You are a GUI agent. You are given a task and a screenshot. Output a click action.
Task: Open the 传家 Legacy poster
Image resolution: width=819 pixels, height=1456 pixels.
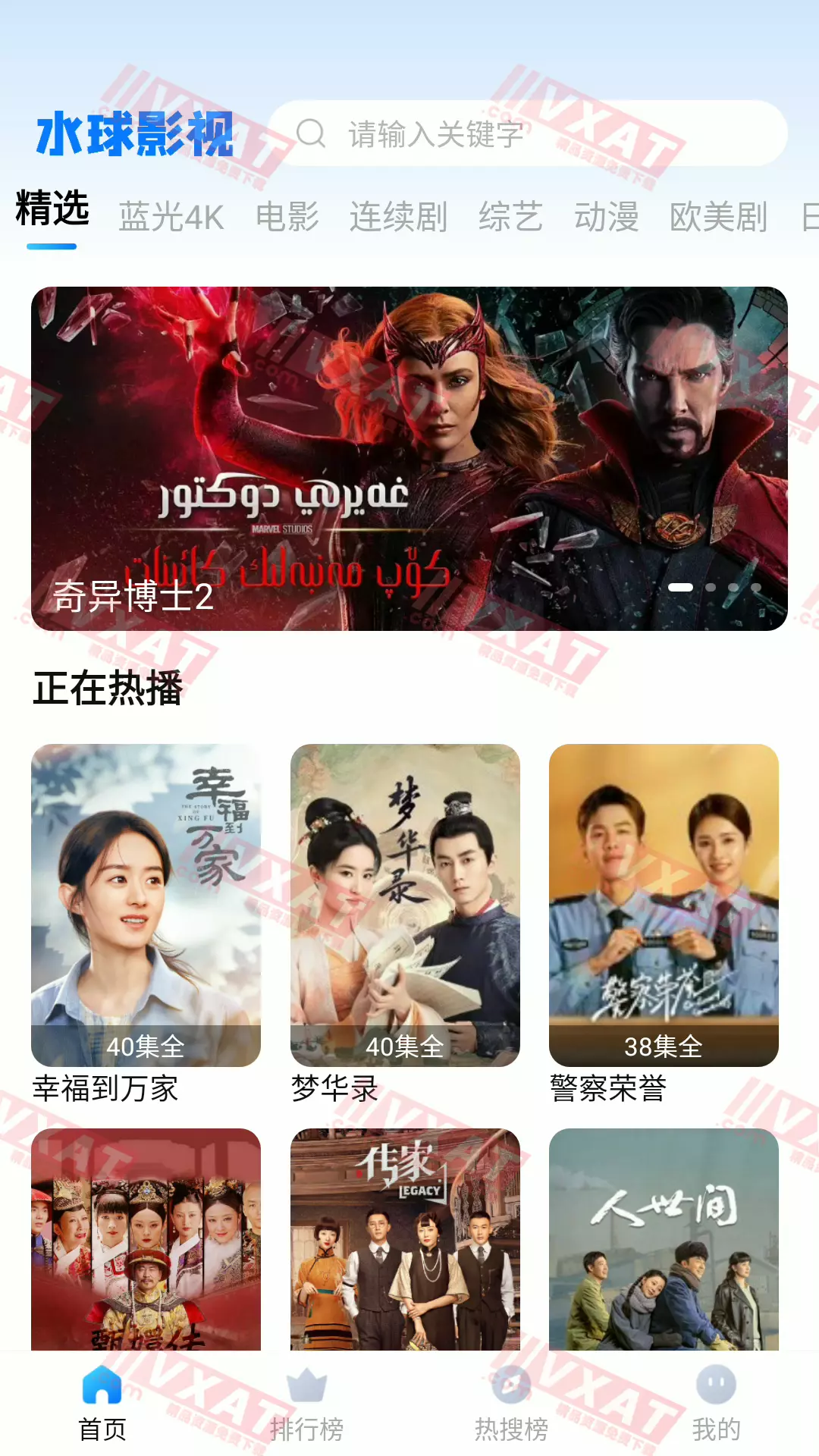(x=405, y=1239)
